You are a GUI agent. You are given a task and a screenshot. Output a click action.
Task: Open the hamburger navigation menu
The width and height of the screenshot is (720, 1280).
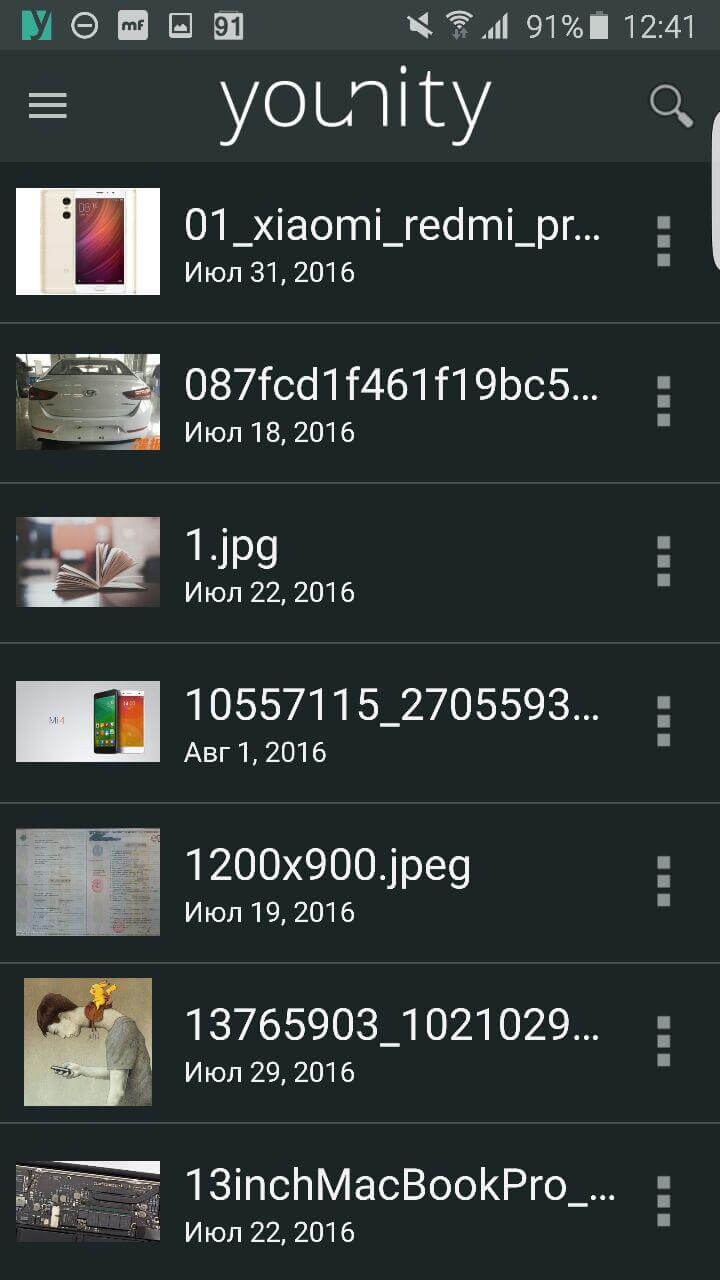click(x=47, y=105)
